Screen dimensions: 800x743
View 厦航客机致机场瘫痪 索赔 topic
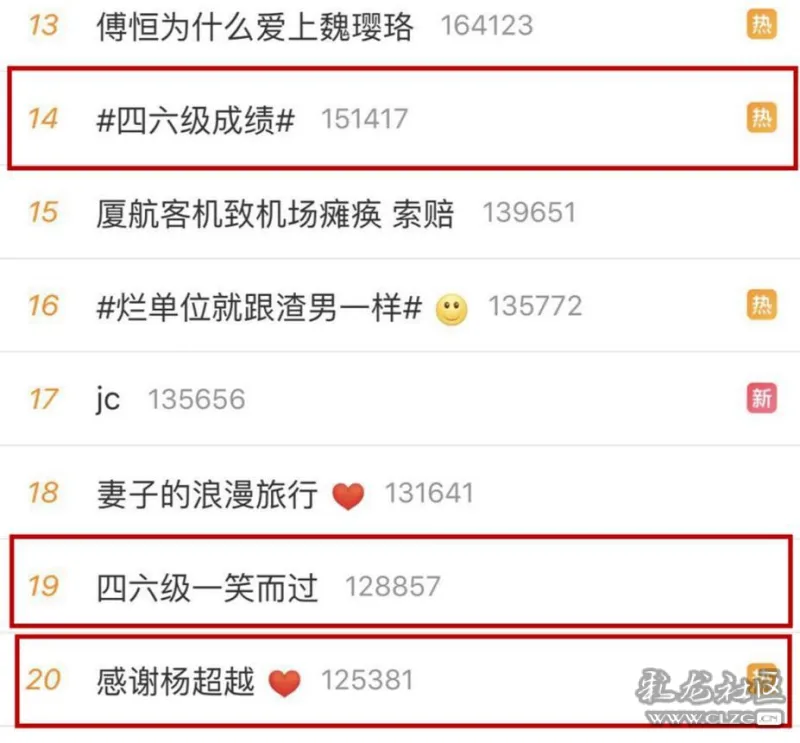(275, 213)
